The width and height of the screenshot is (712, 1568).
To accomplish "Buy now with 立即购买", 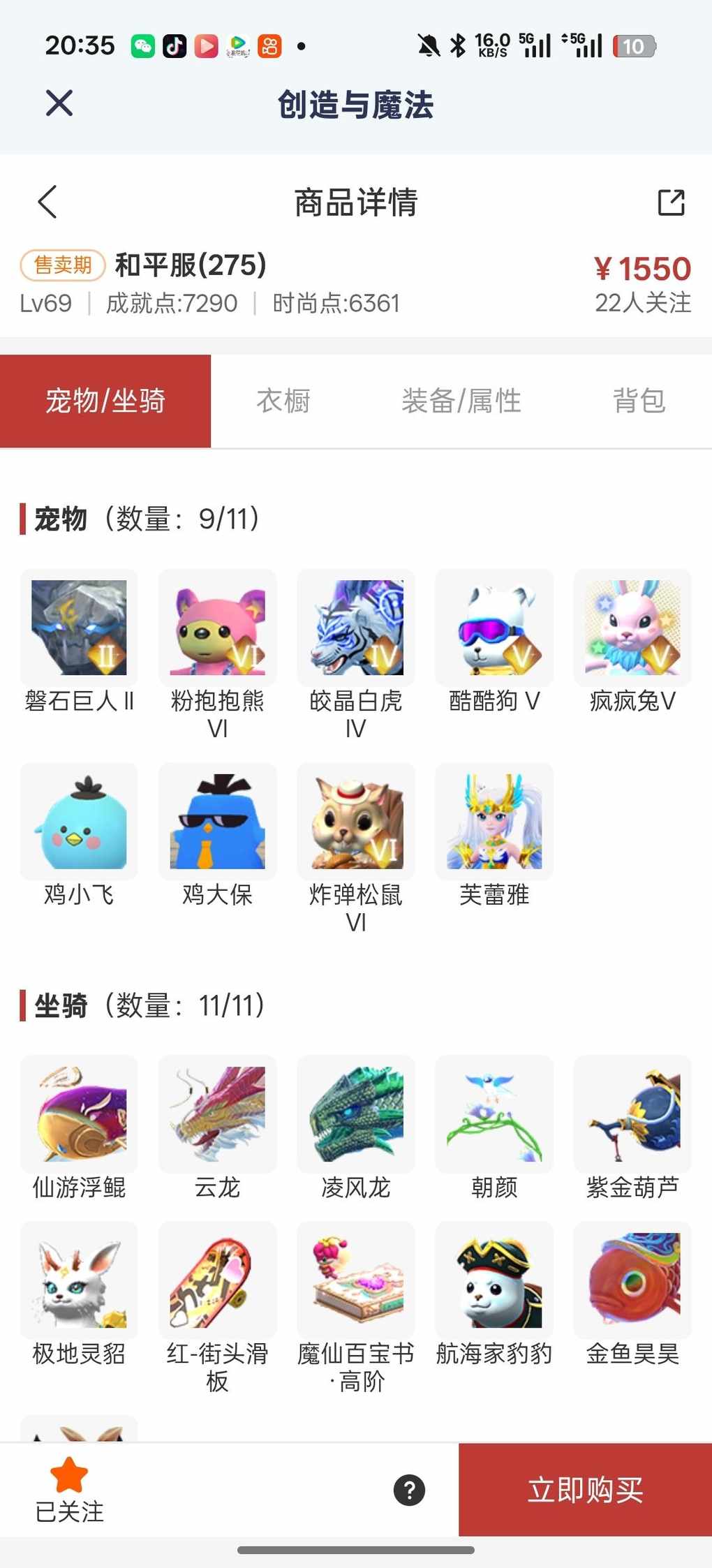I will (585, 1490).
